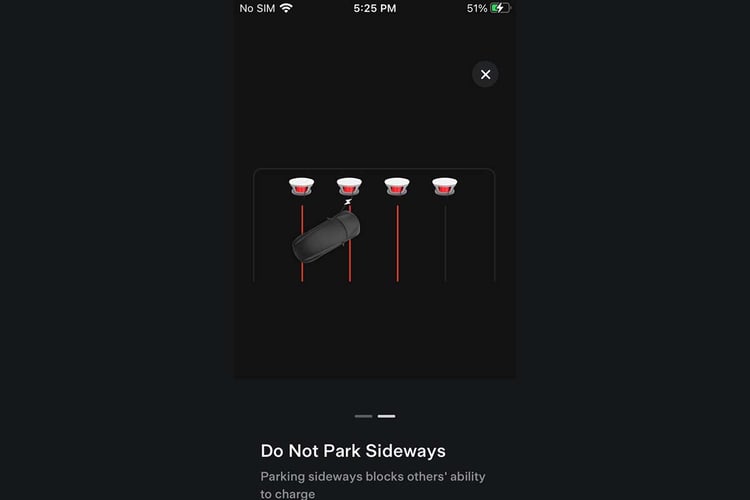
Task: Go to the first page indicator
Action: 363,416
